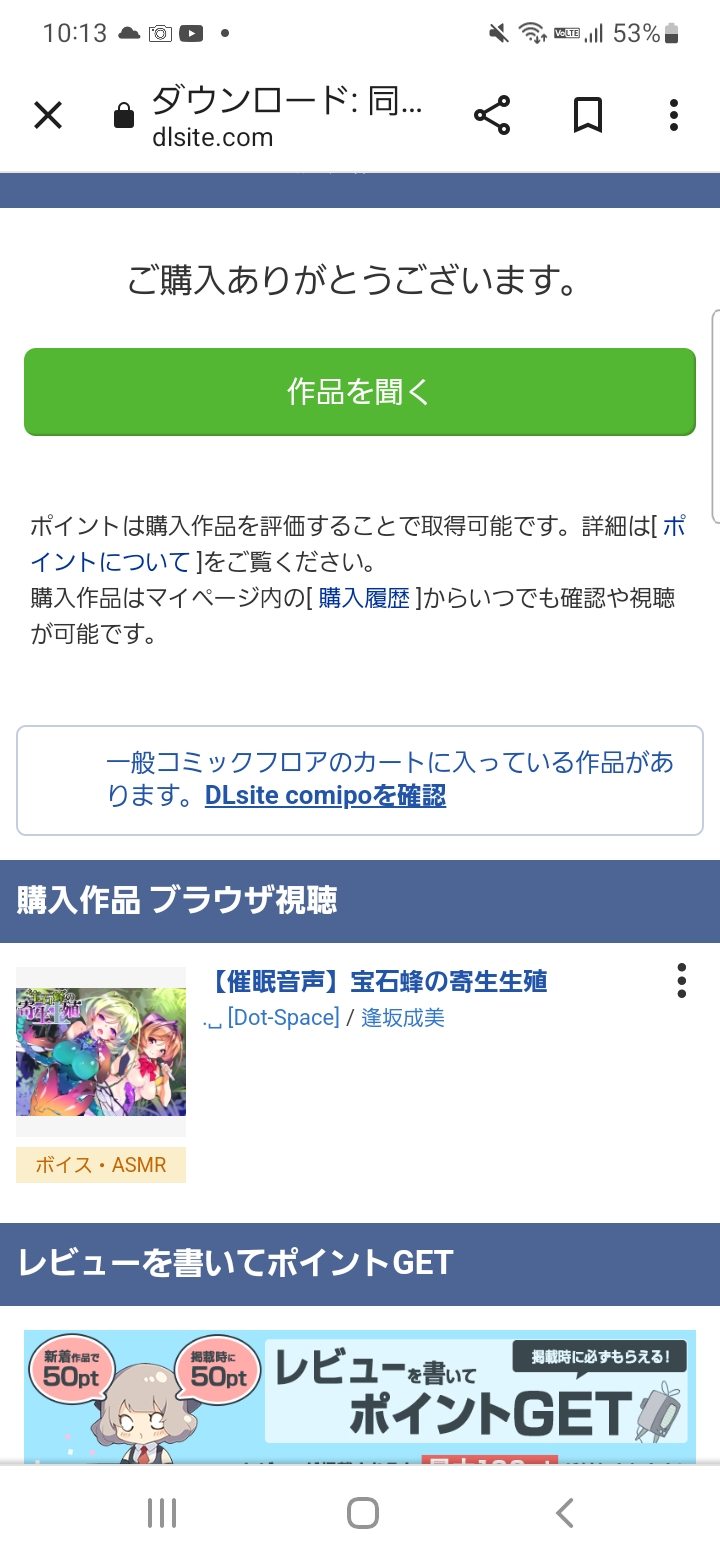Bookmark this page

point(588,116)
